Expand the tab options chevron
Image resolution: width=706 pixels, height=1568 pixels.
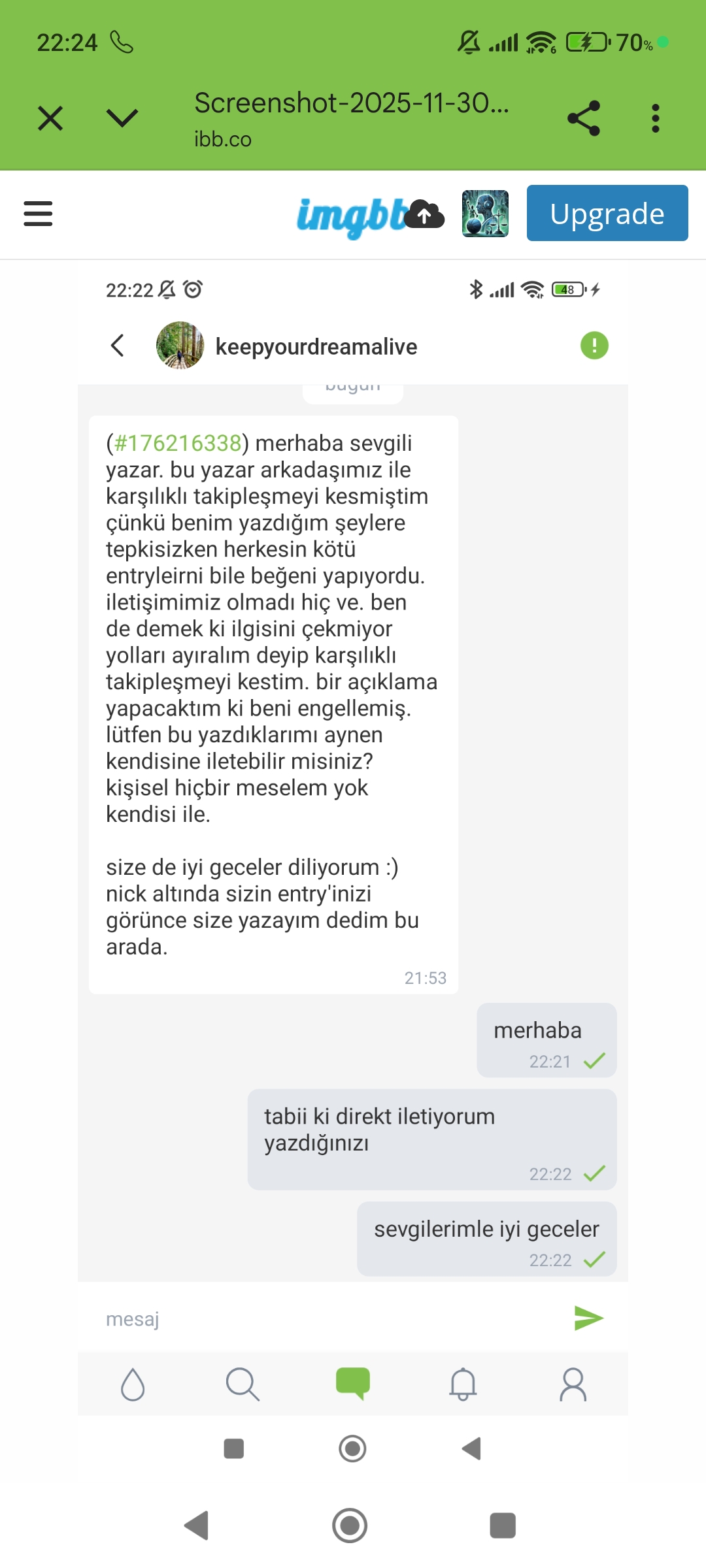[x=122, y=118]
